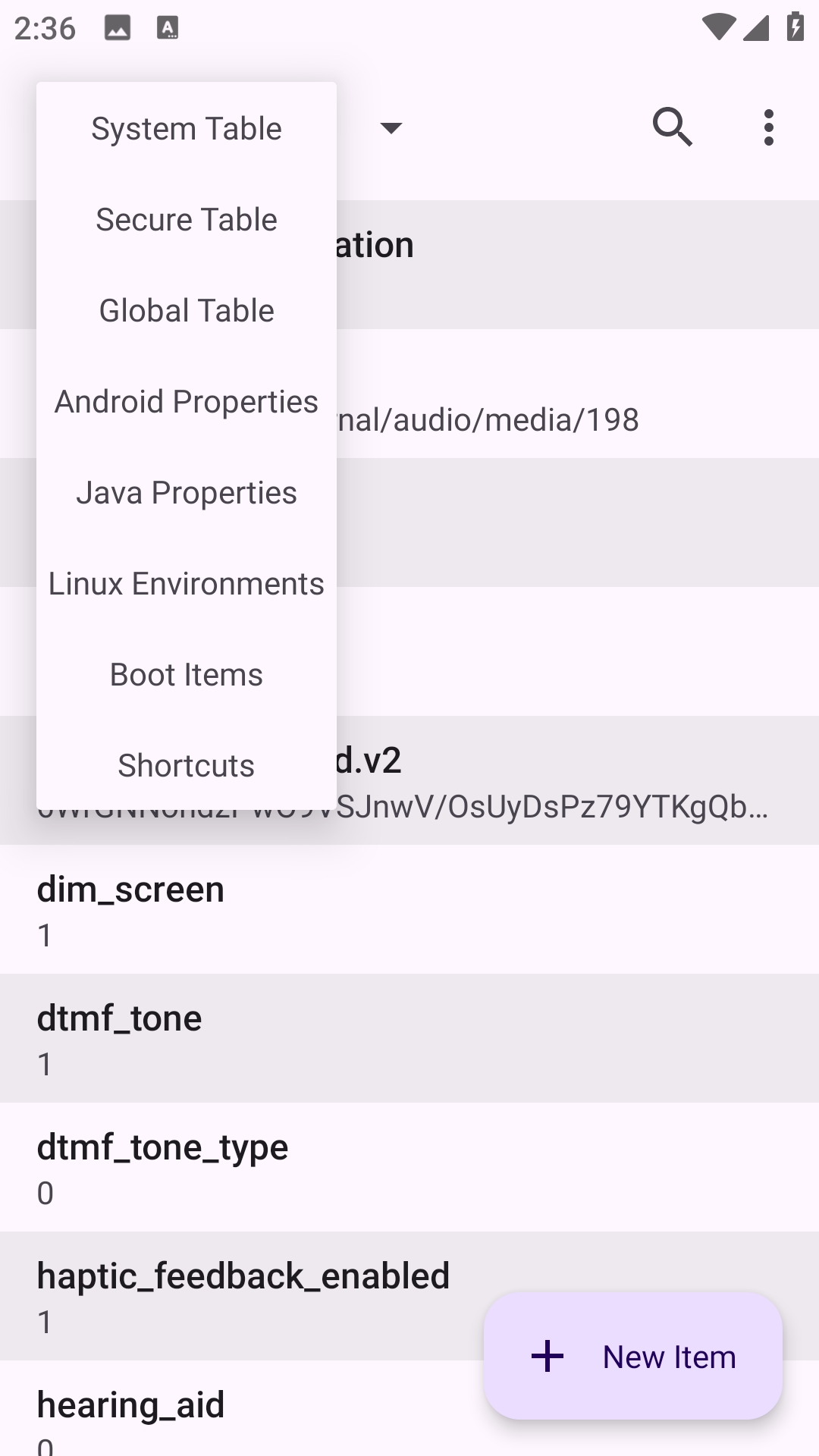819x1456 pixels.
Task: Collapse the table dropdown arrow
Action: 391,127
